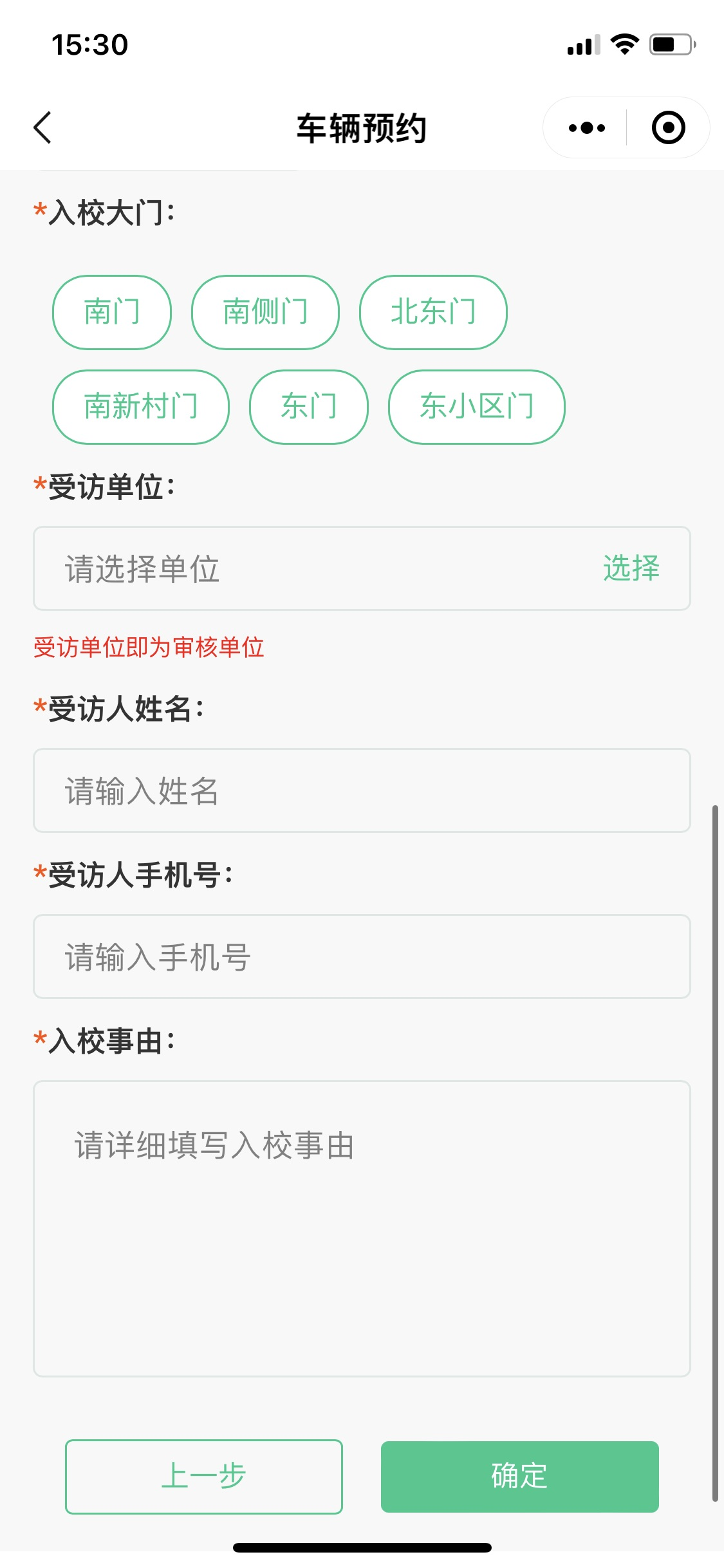Return to the previous step with 上一步
The image size is (724, 1568).
(204, 1477)
